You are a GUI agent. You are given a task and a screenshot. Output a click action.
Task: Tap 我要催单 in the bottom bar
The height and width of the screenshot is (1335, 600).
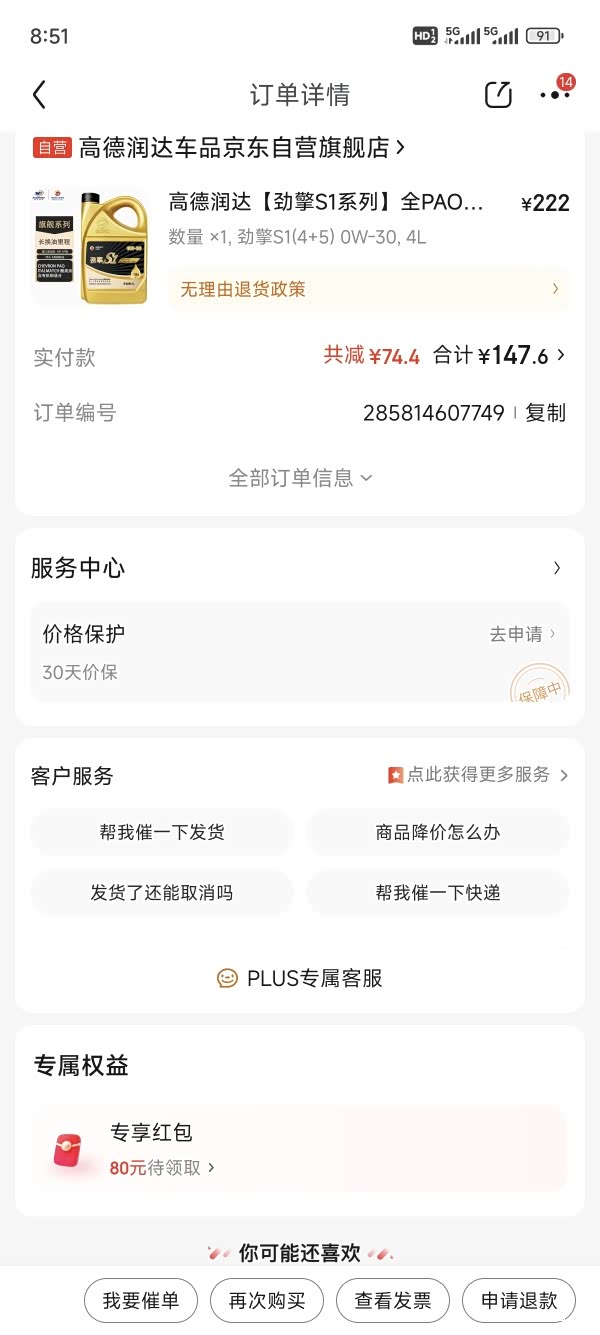pos(141,1301)
